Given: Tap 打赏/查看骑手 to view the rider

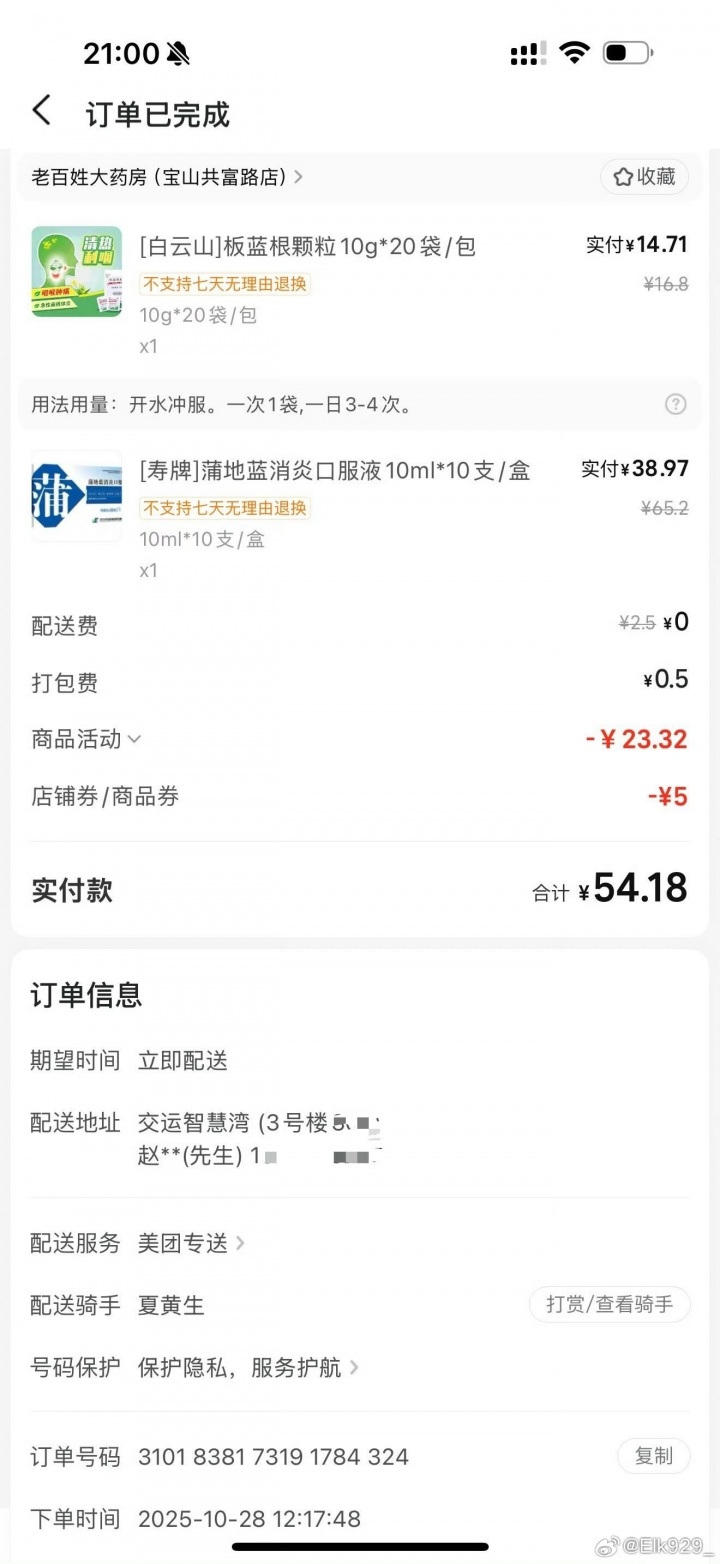Looking at the screenshot, I should coord(609,1305).
